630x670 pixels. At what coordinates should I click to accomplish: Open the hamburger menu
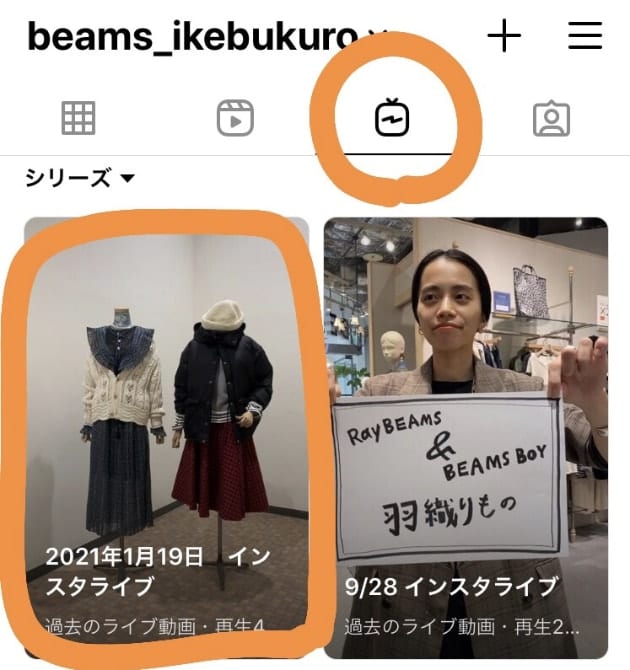(x=585, y=37)
